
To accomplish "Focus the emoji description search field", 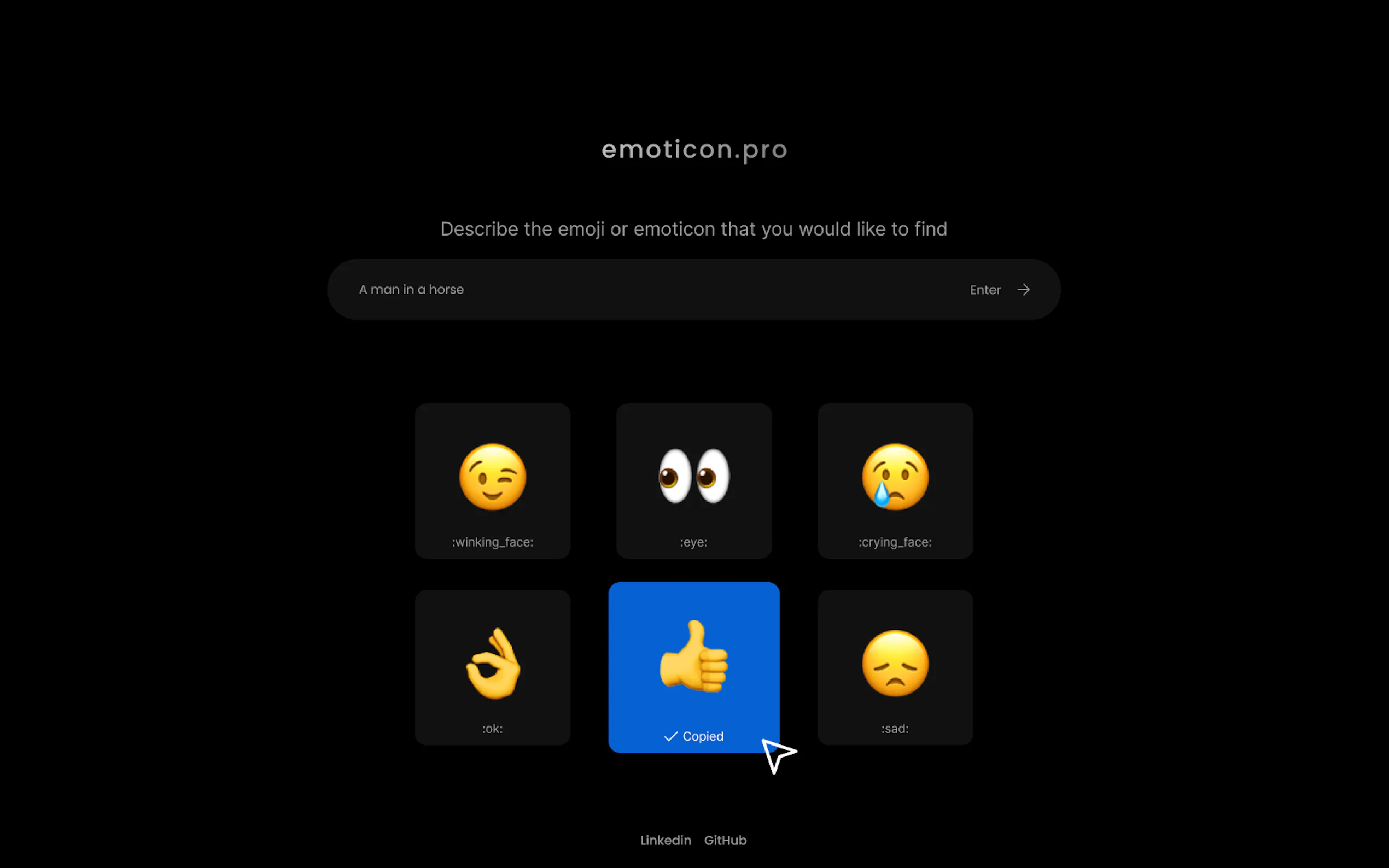I will 632,289.
